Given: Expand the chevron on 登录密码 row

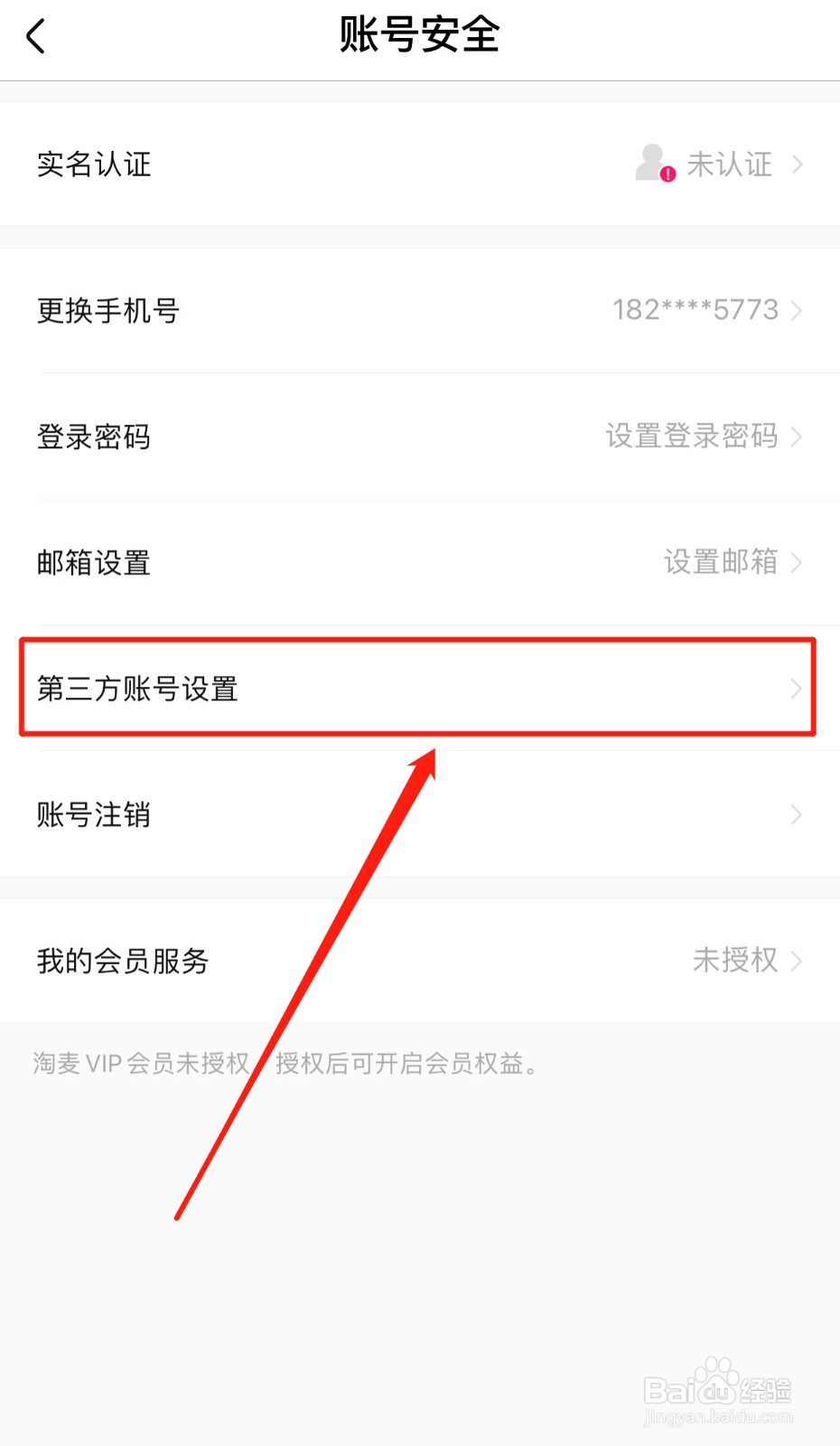Looking at the screenshot, I should 797,437.
